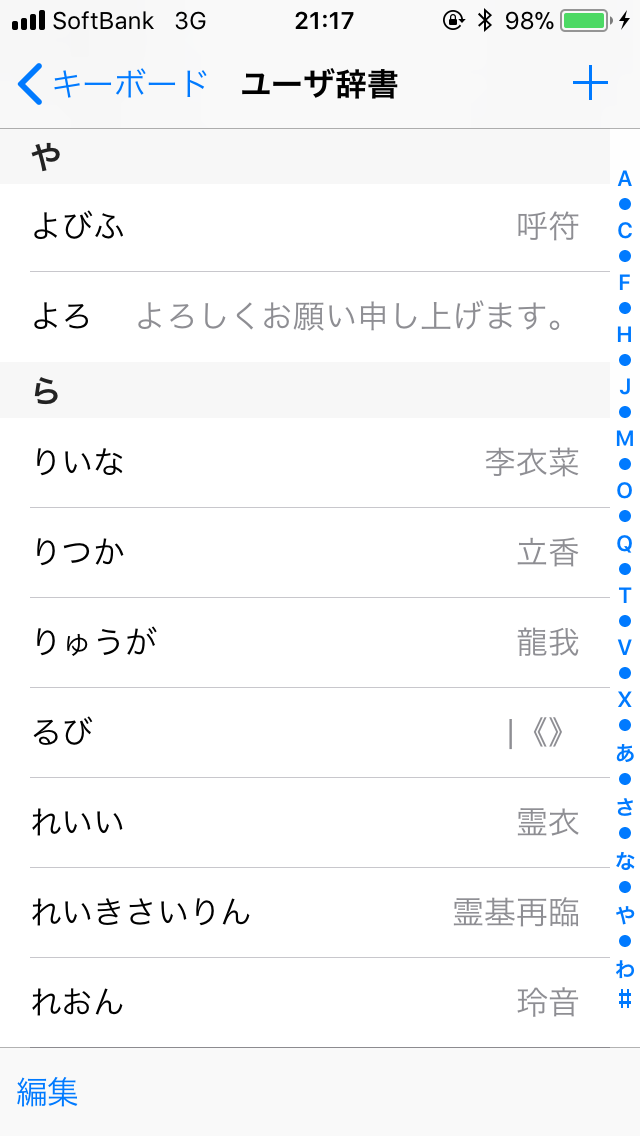Jump to the わ section in the index
Viewport: 640px width, 1136px height.
pyautogui.click(x=625, y=969)
